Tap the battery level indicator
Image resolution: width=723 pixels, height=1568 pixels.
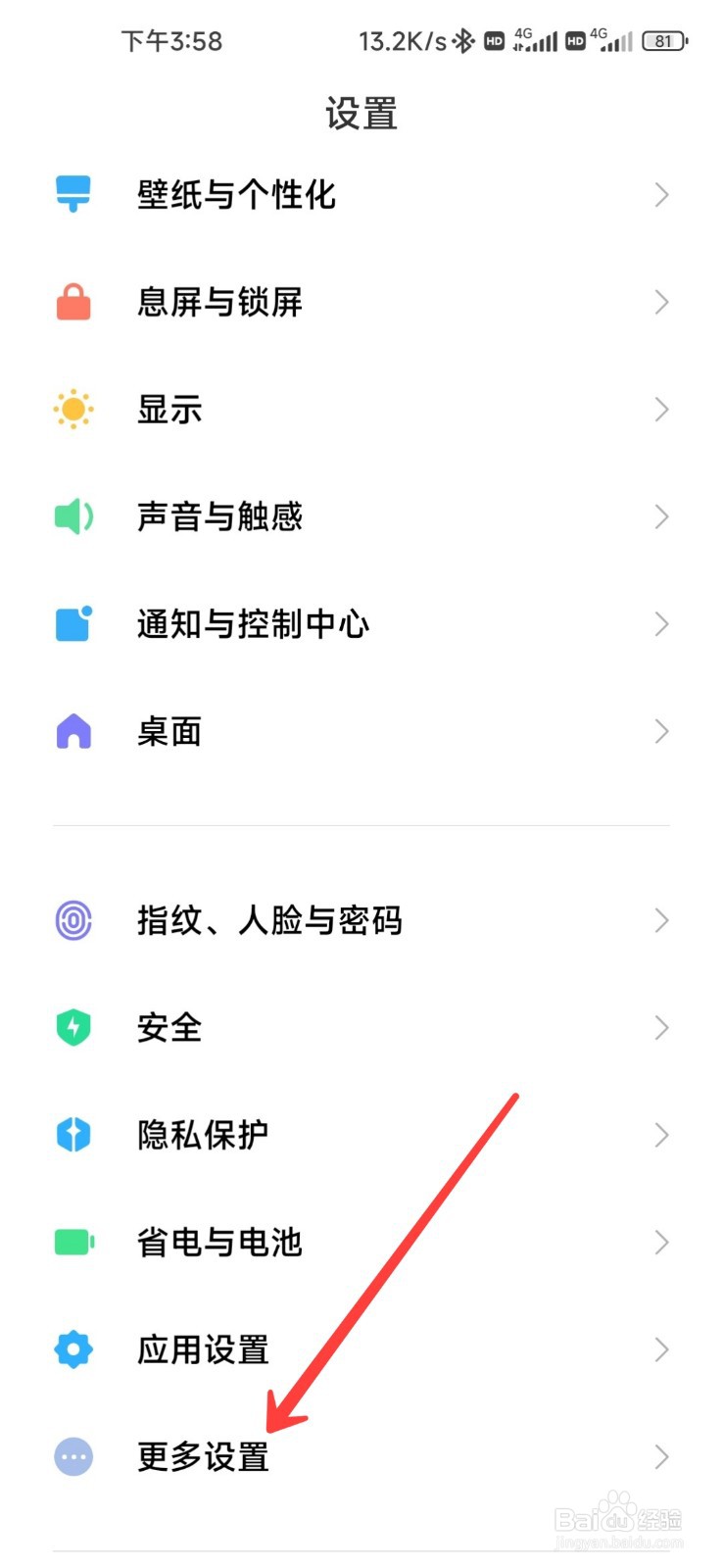tap(664, 41)
